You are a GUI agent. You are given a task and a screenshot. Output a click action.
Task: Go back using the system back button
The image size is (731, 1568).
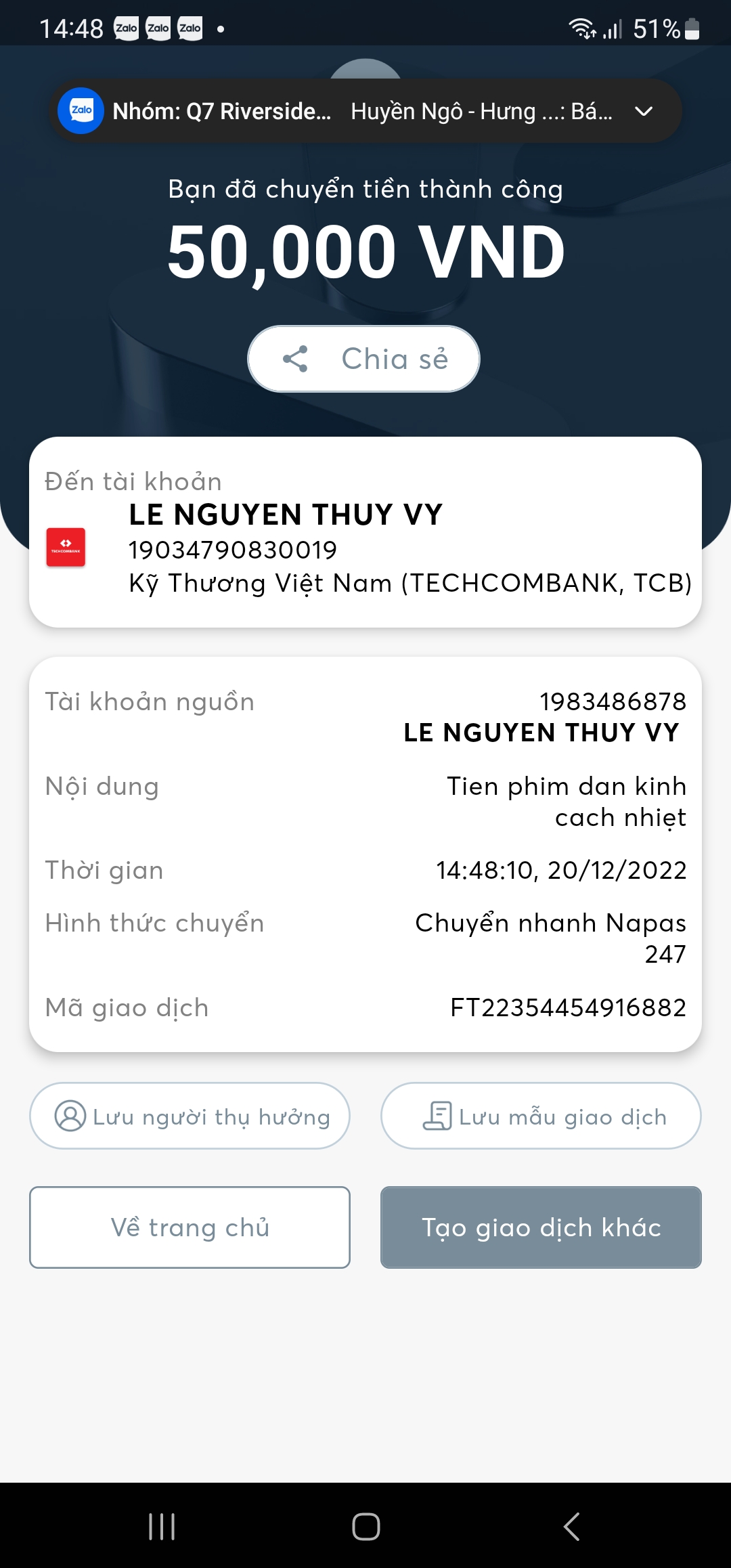coord(571,1526)
